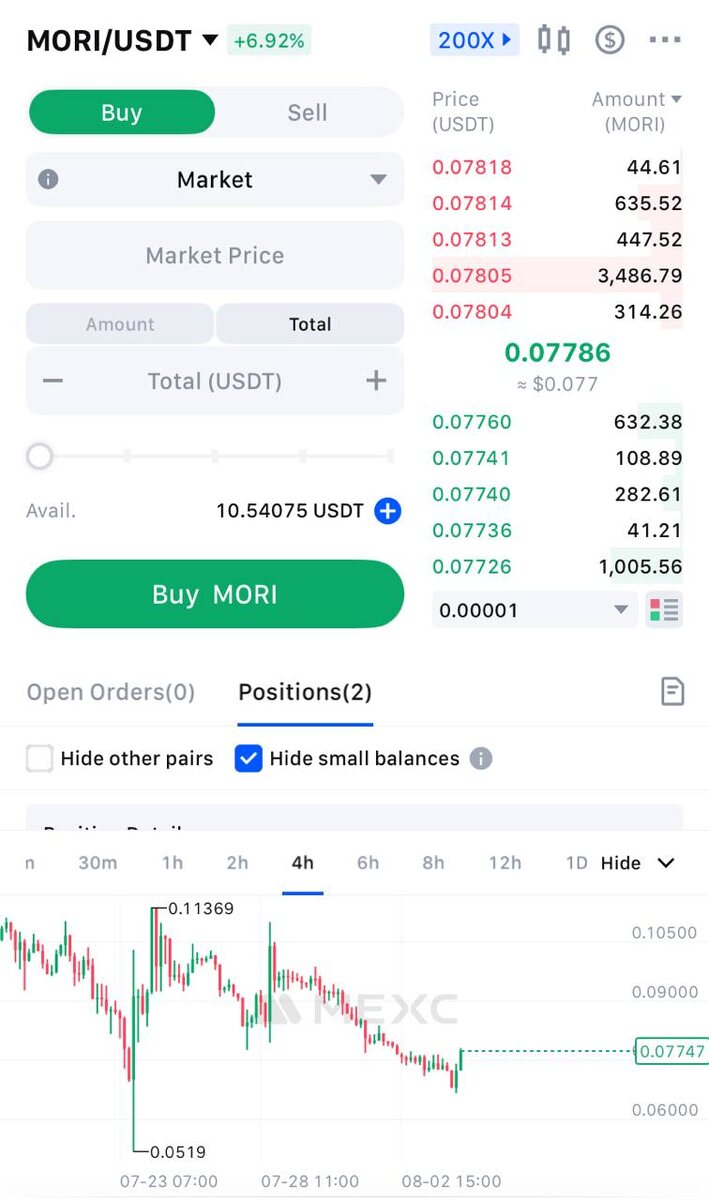Screen dimensions: 709x1200
Task: Open the 200X leverage option
Action: click(x=475, y=40)
